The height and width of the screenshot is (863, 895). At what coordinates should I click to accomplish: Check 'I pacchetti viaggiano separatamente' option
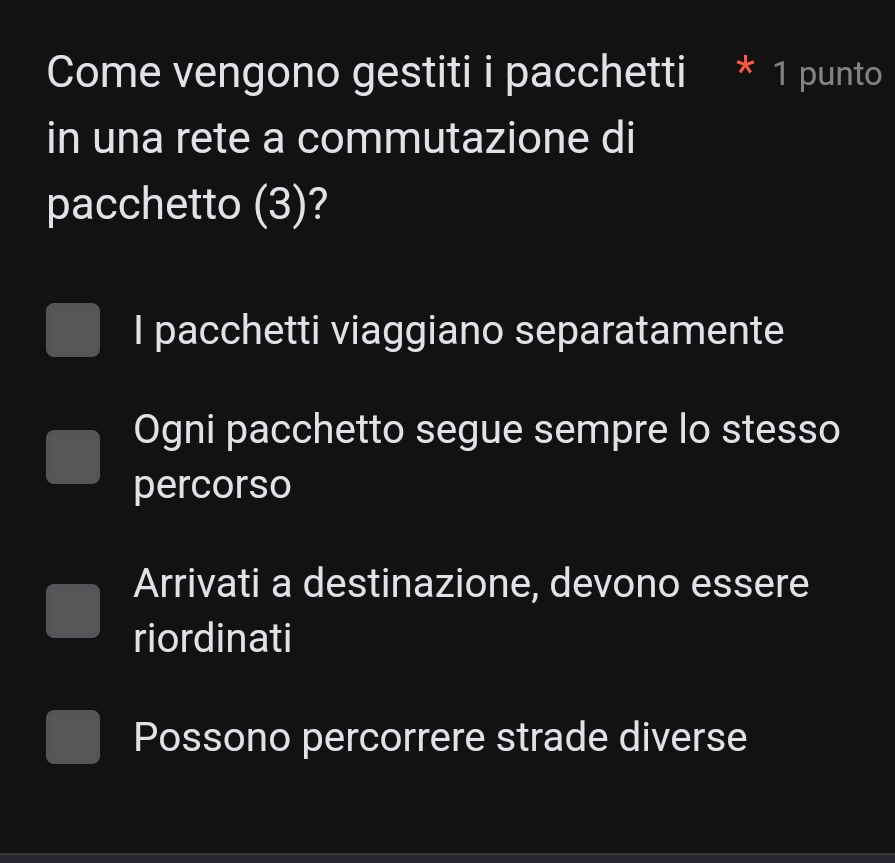73,330
